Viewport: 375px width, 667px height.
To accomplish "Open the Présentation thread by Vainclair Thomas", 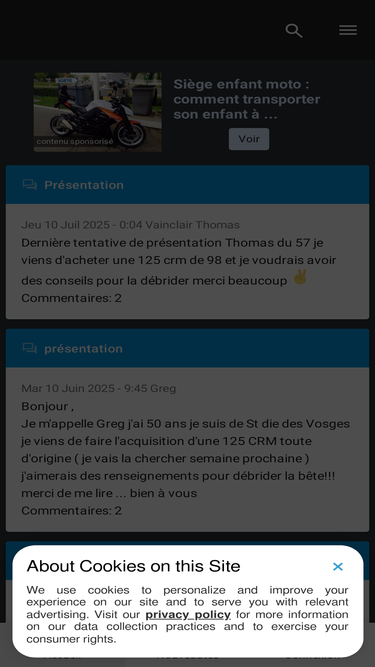I will (x=84, y=185).
